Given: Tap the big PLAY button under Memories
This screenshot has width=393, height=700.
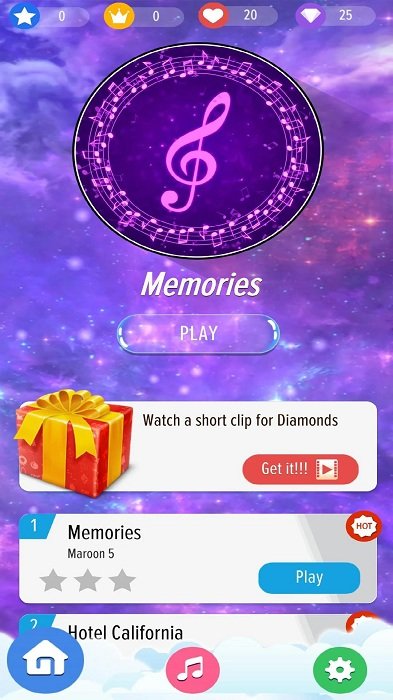Looking at the screenshot, I should pyautogui.click(x=198, y=333).
